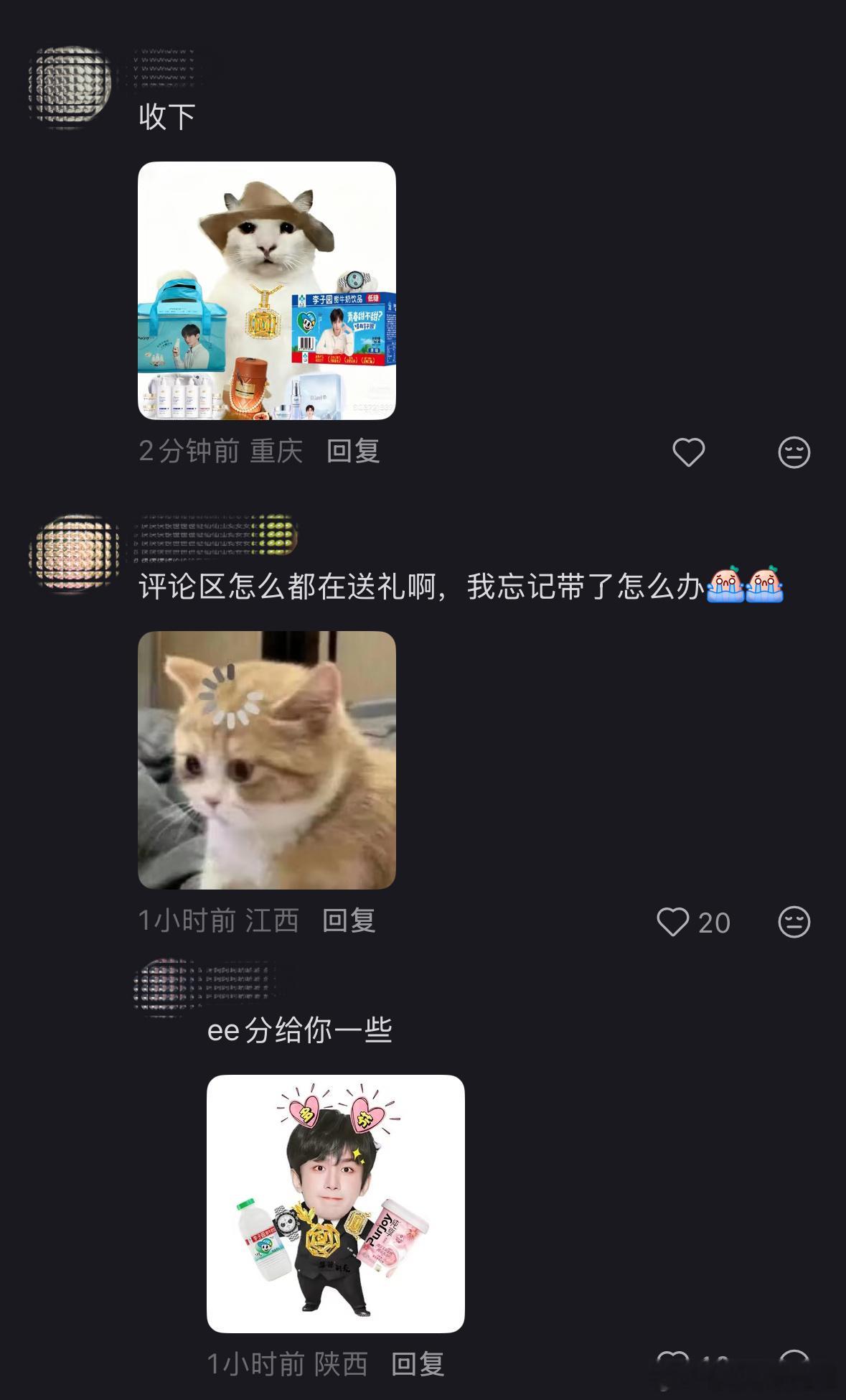Like the loading-cat sticker comment
The height and width of the screenshot is (1400, 846).
click(673, 922)
